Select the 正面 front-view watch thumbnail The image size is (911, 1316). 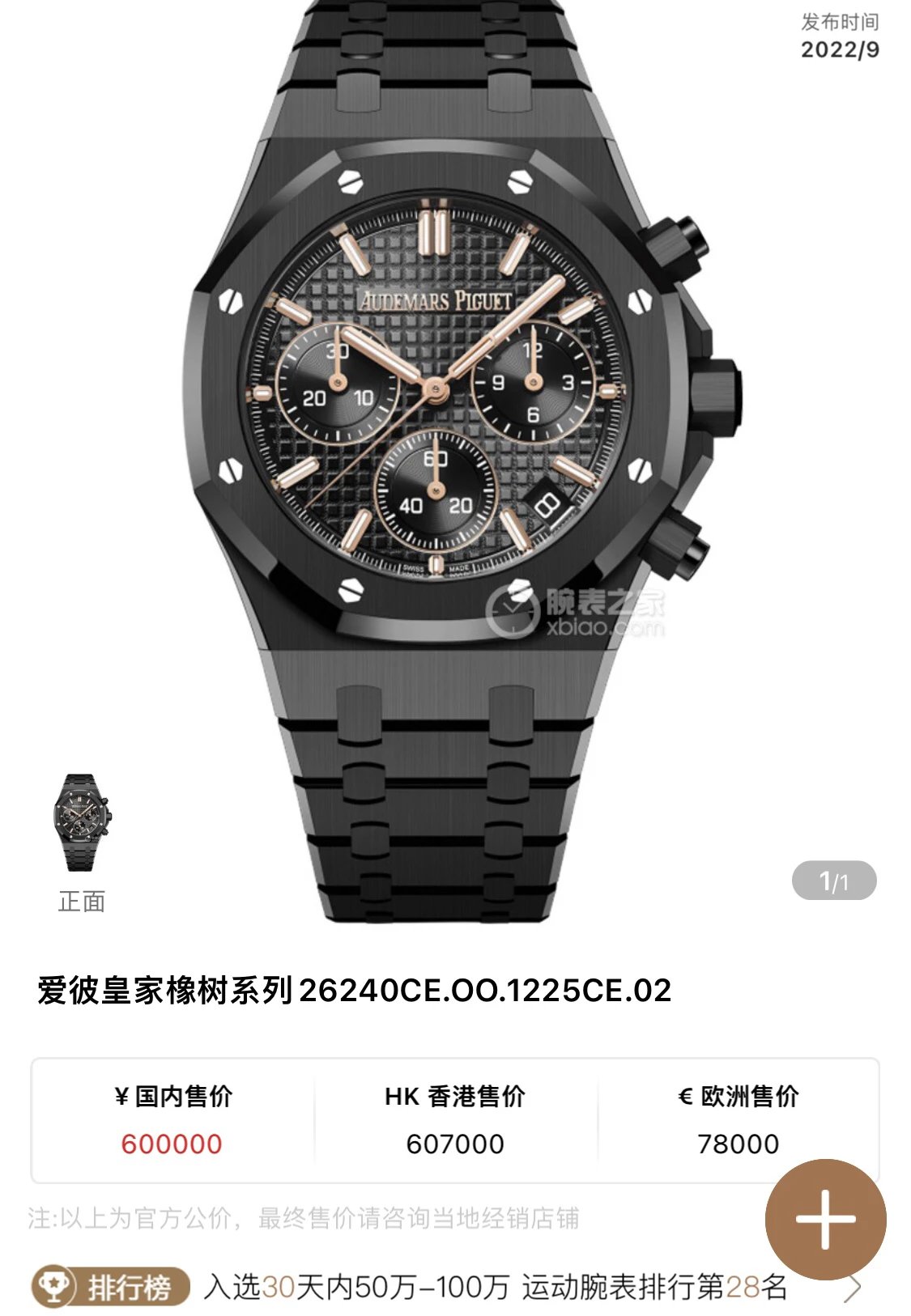82,823
